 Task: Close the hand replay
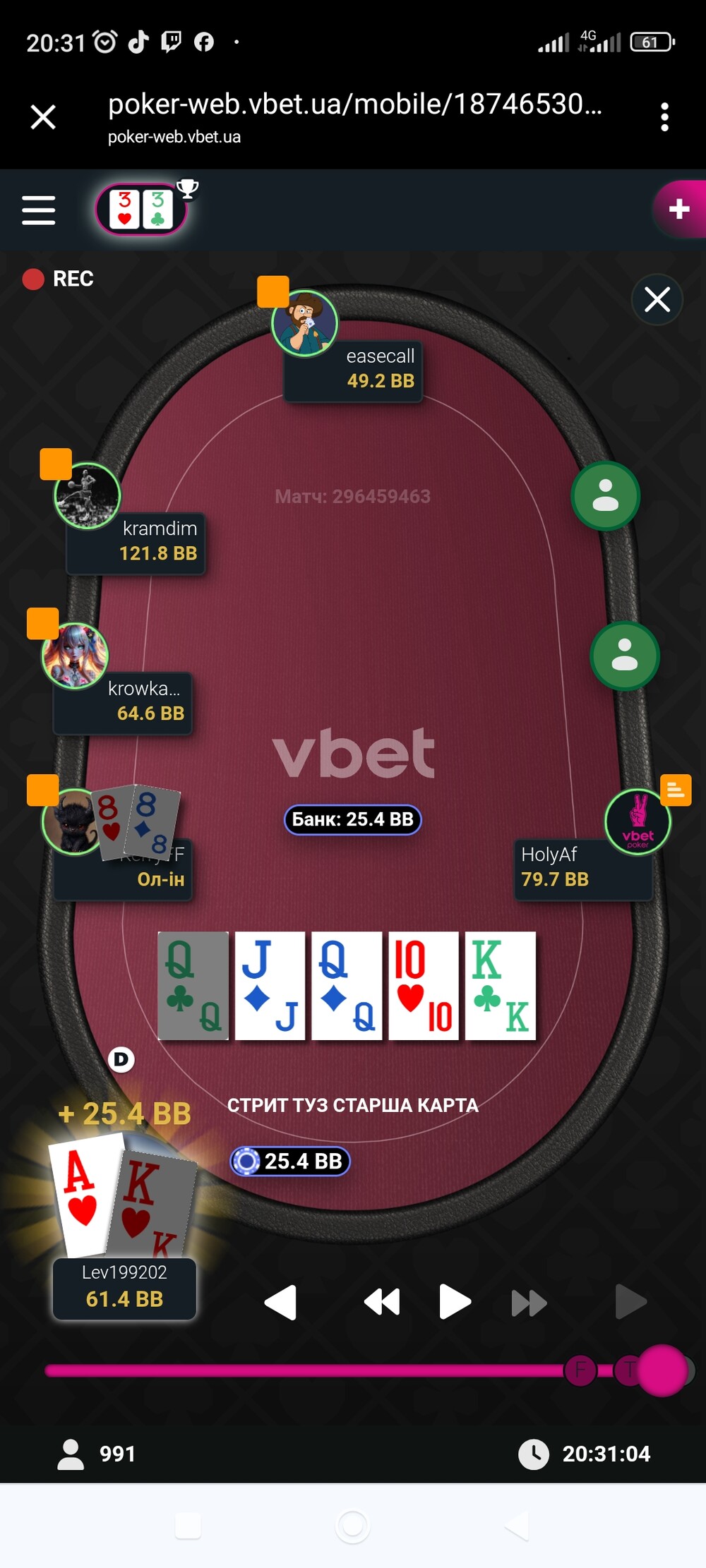click(x=657, y=299)
